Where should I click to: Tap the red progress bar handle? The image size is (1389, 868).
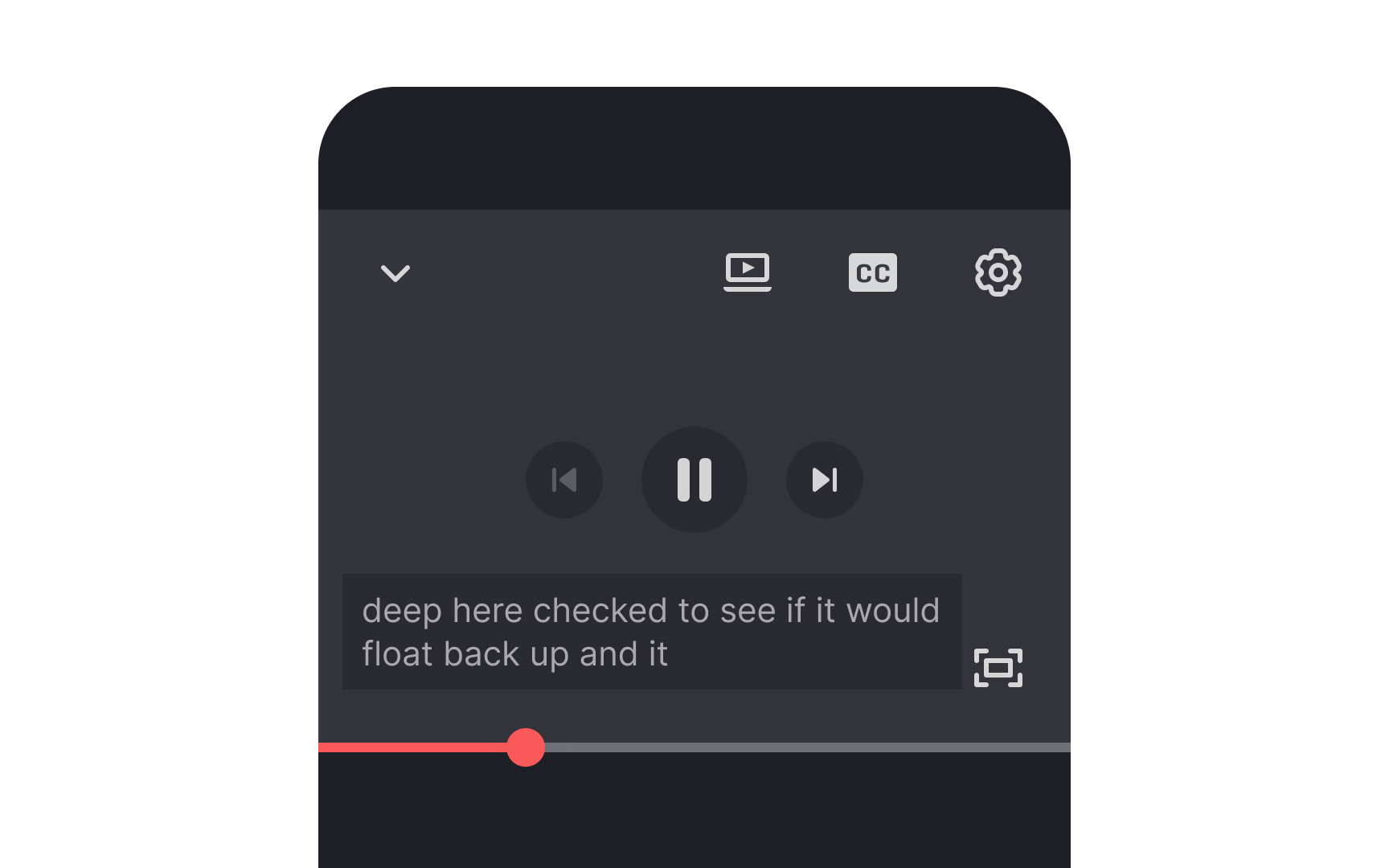pos(526,747)
